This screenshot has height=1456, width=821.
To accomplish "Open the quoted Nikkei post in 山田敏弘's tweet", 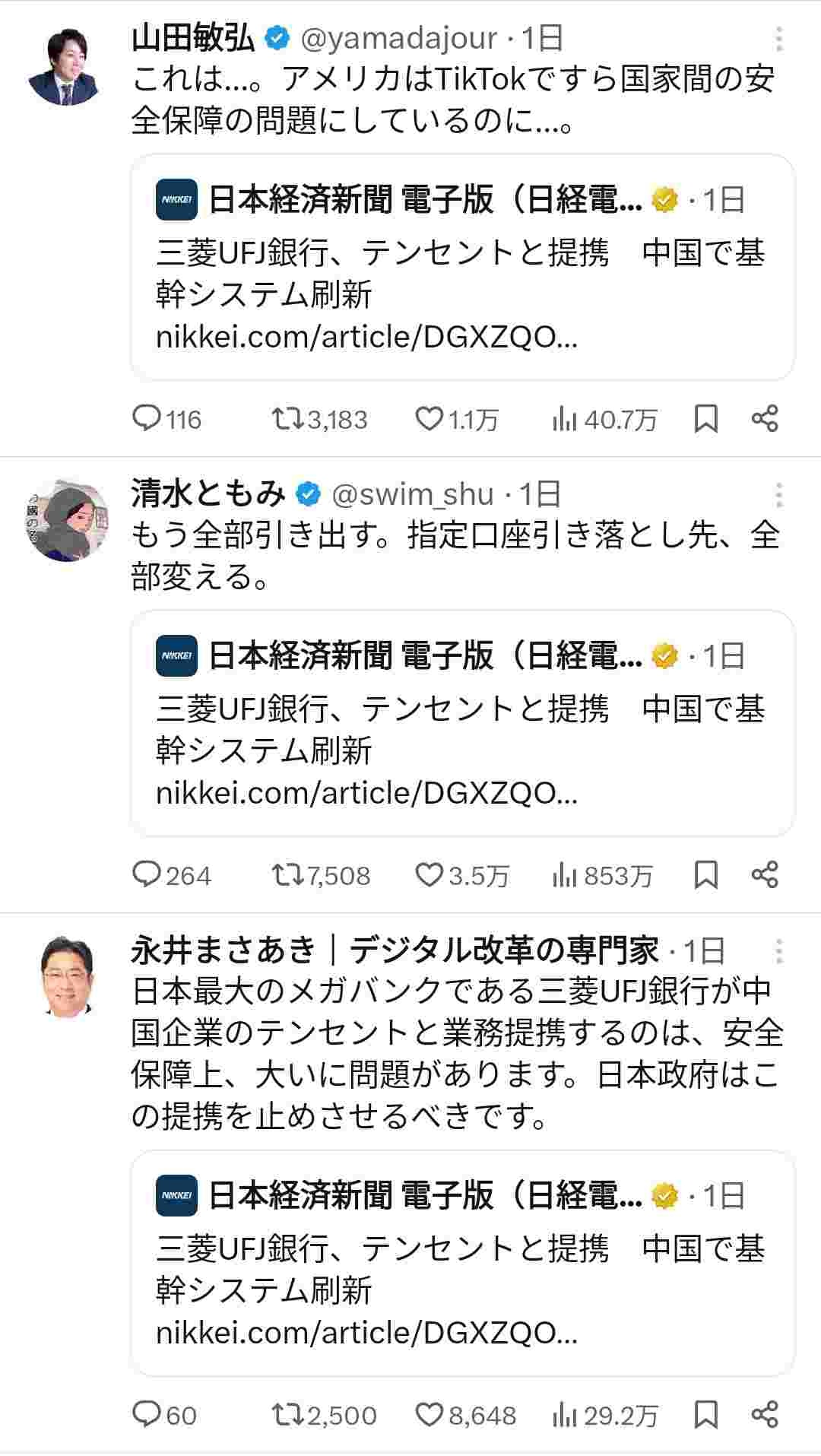I will (462, 267).
